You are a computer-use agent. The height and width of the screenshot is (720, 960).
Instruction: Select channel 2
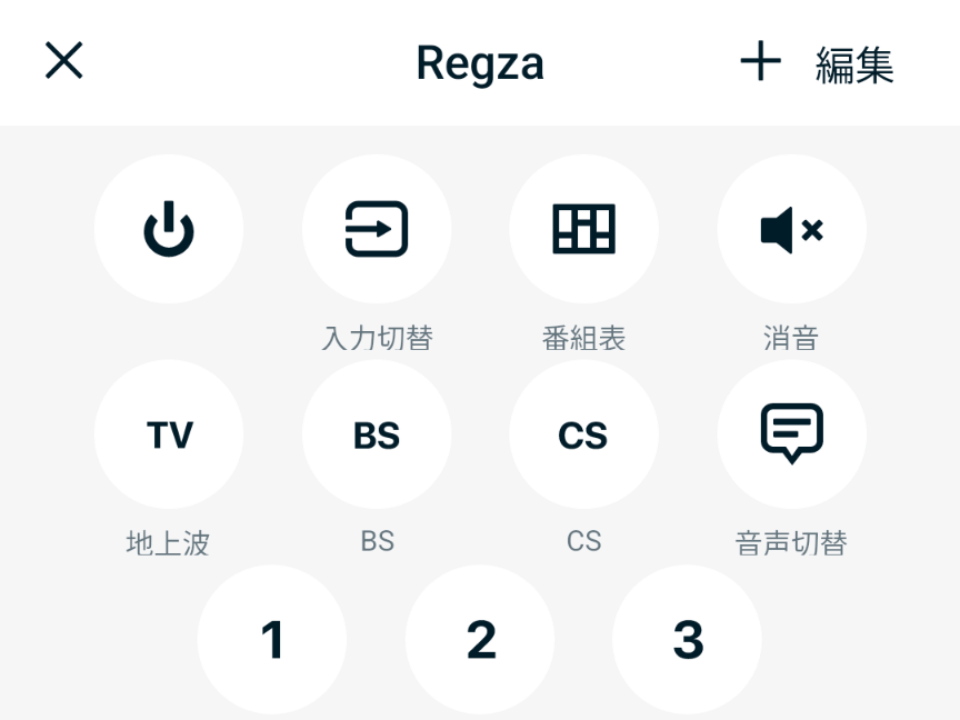[480, 639]
